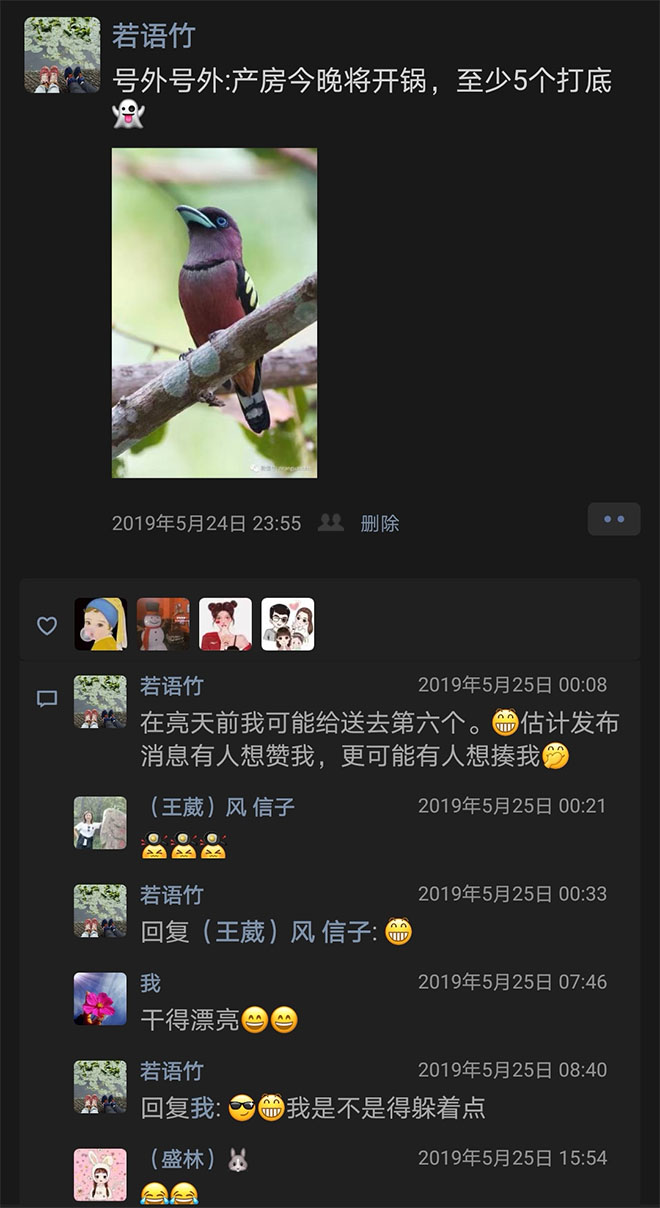Image resolution: width=660 pixels, height=1208 pixels.
Task: View the liker with the snowman avatar
Action: (163, 625)
